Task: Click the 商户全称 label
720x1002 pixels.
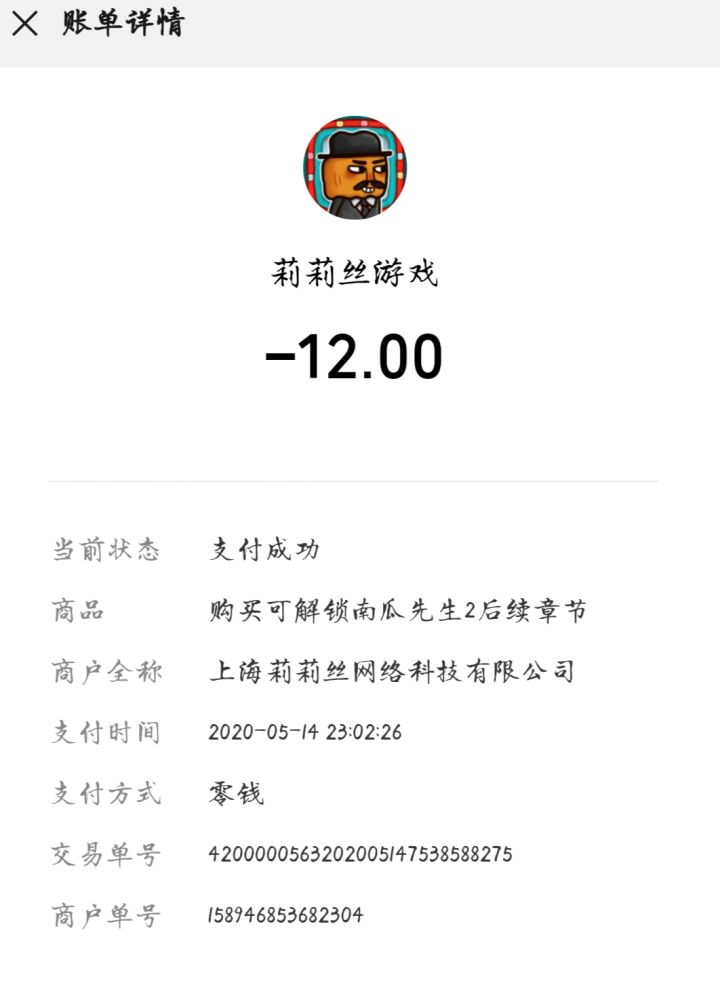Action: click(x=104, y=670)
